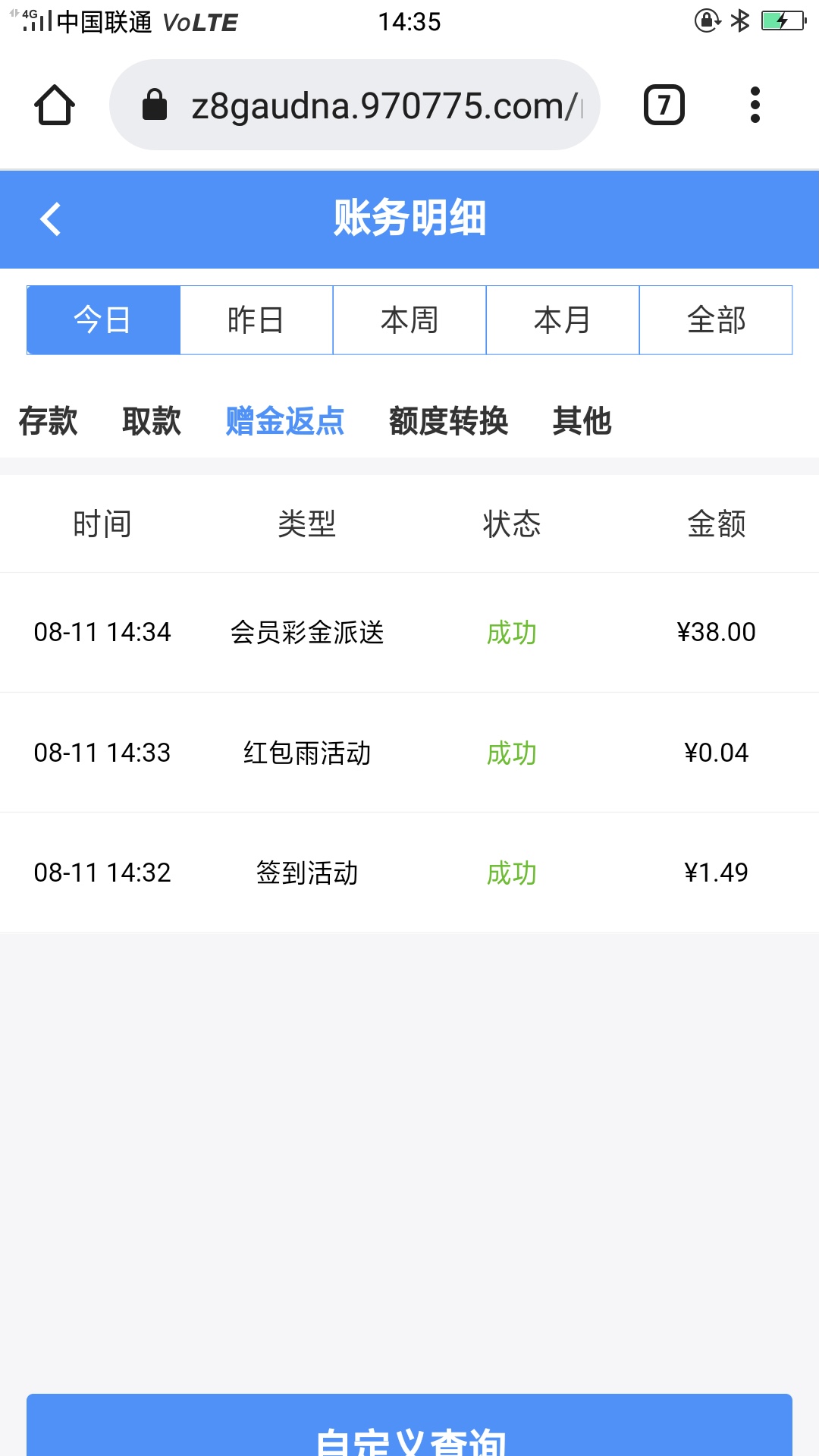The image size is (819, 1456).
Task: Switch to the 其他 category
Action: [582, 421]
